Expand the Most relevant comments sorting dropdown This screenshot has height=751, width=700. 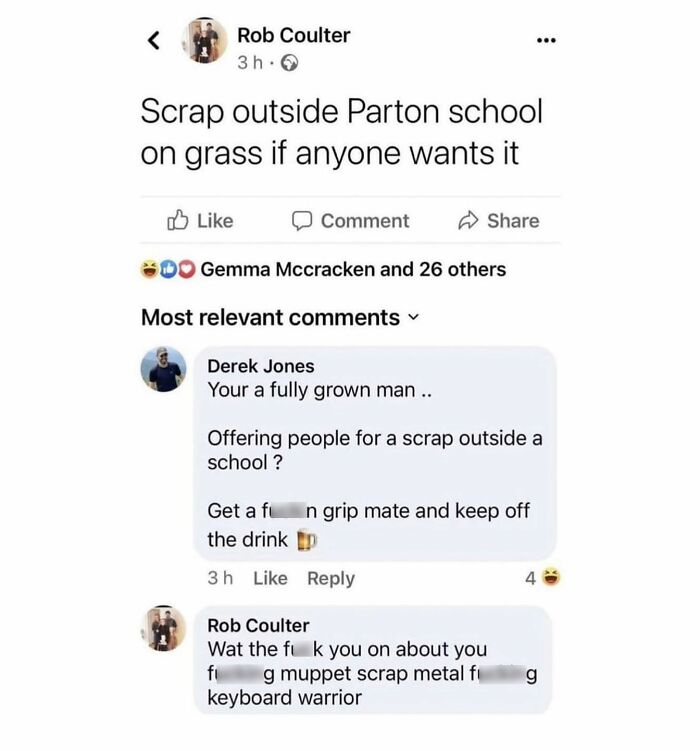pos(280,318)
